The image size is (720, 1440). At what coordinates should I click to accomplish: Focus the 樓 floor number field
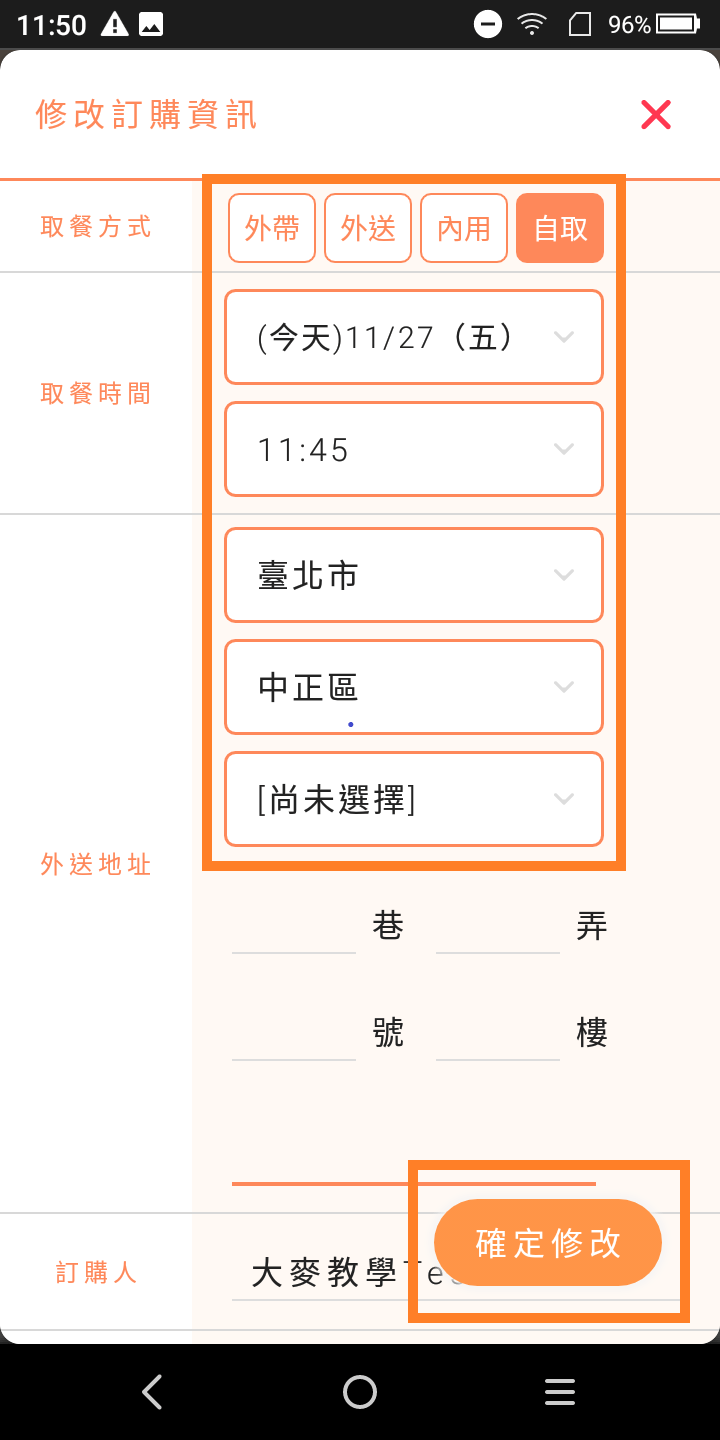(x=498, y=1036)
